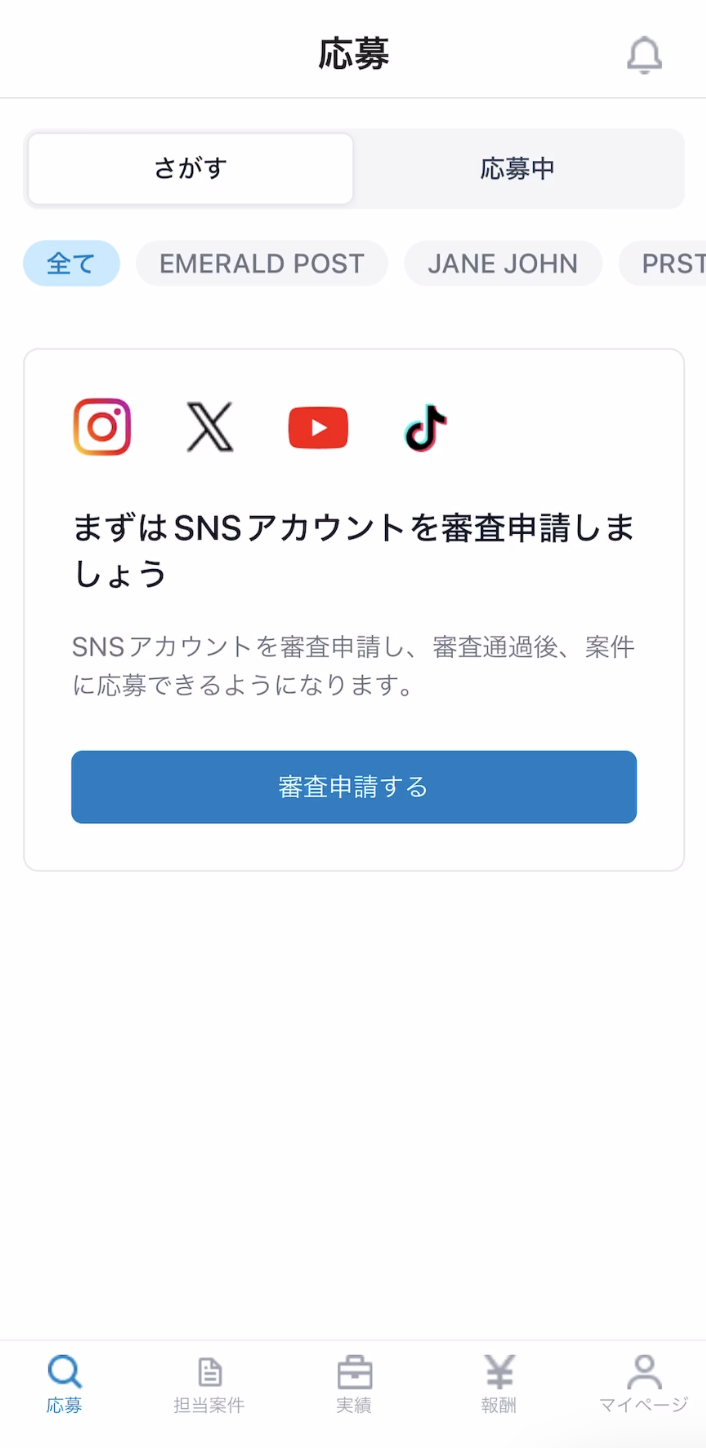The image size is (706, 1448).
Task: Go to the 実績 tab
Action: click(354, 1385)
